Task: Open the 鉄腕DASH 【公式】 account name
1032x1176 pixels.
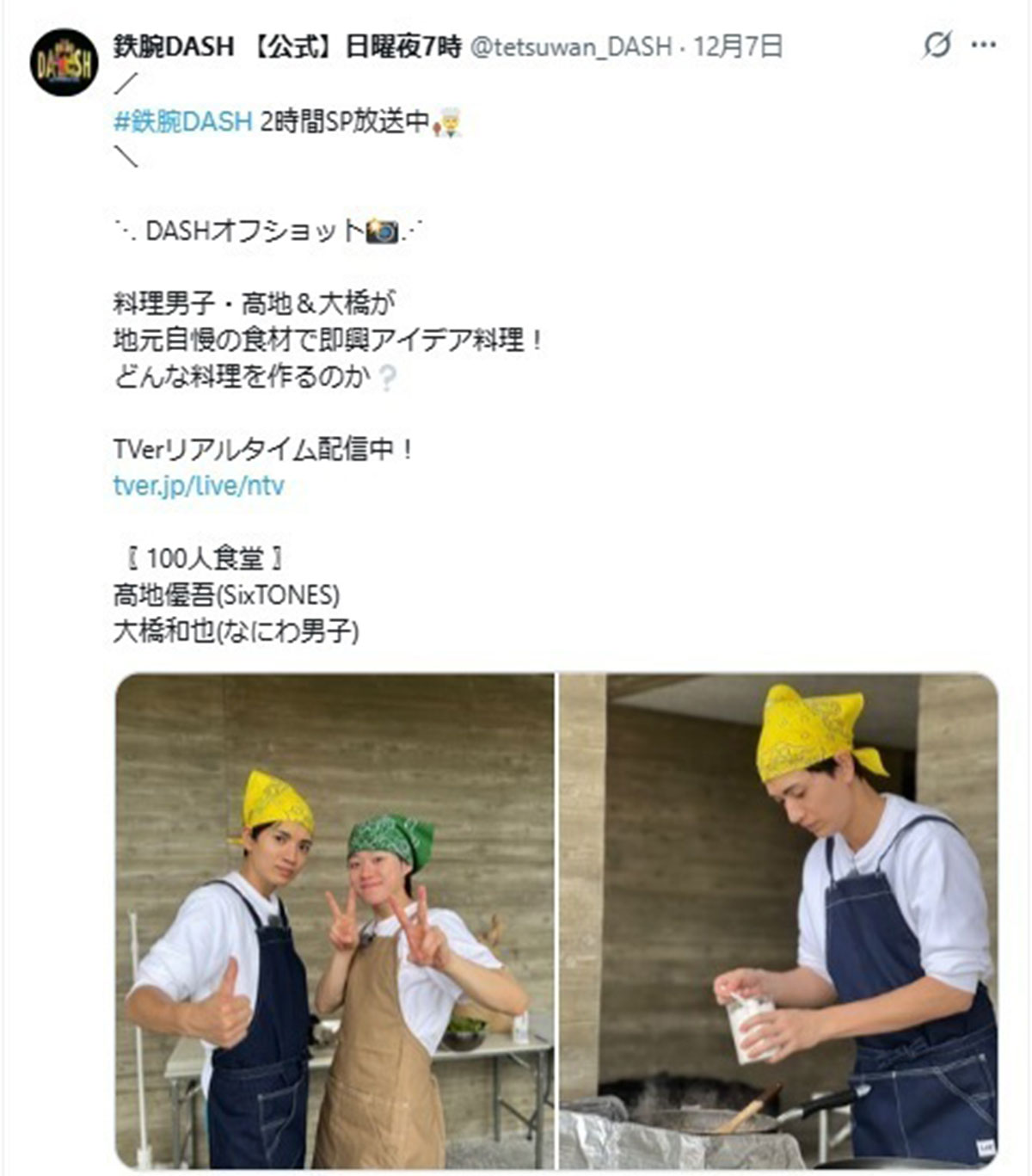Action: tap(286, 46)
